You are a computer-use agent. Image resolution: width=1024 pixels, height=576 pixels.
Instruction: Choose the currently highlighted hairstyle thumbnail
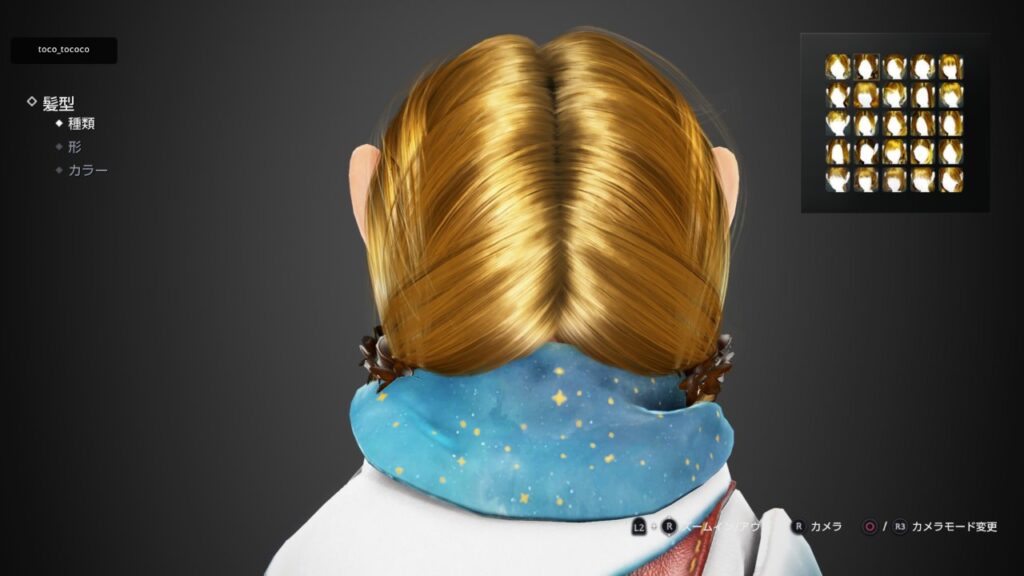(866, 67)
